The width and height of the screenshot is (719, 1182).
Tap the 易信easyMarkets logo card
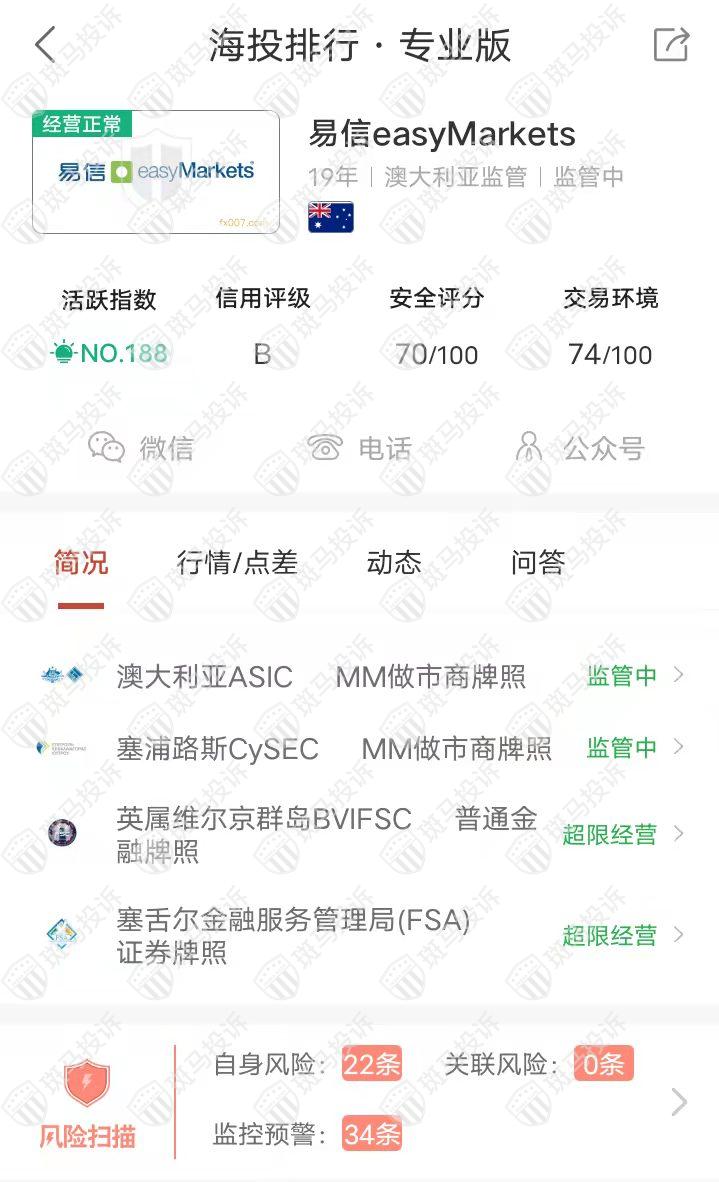pyautogui.click(x=156, y=172)
